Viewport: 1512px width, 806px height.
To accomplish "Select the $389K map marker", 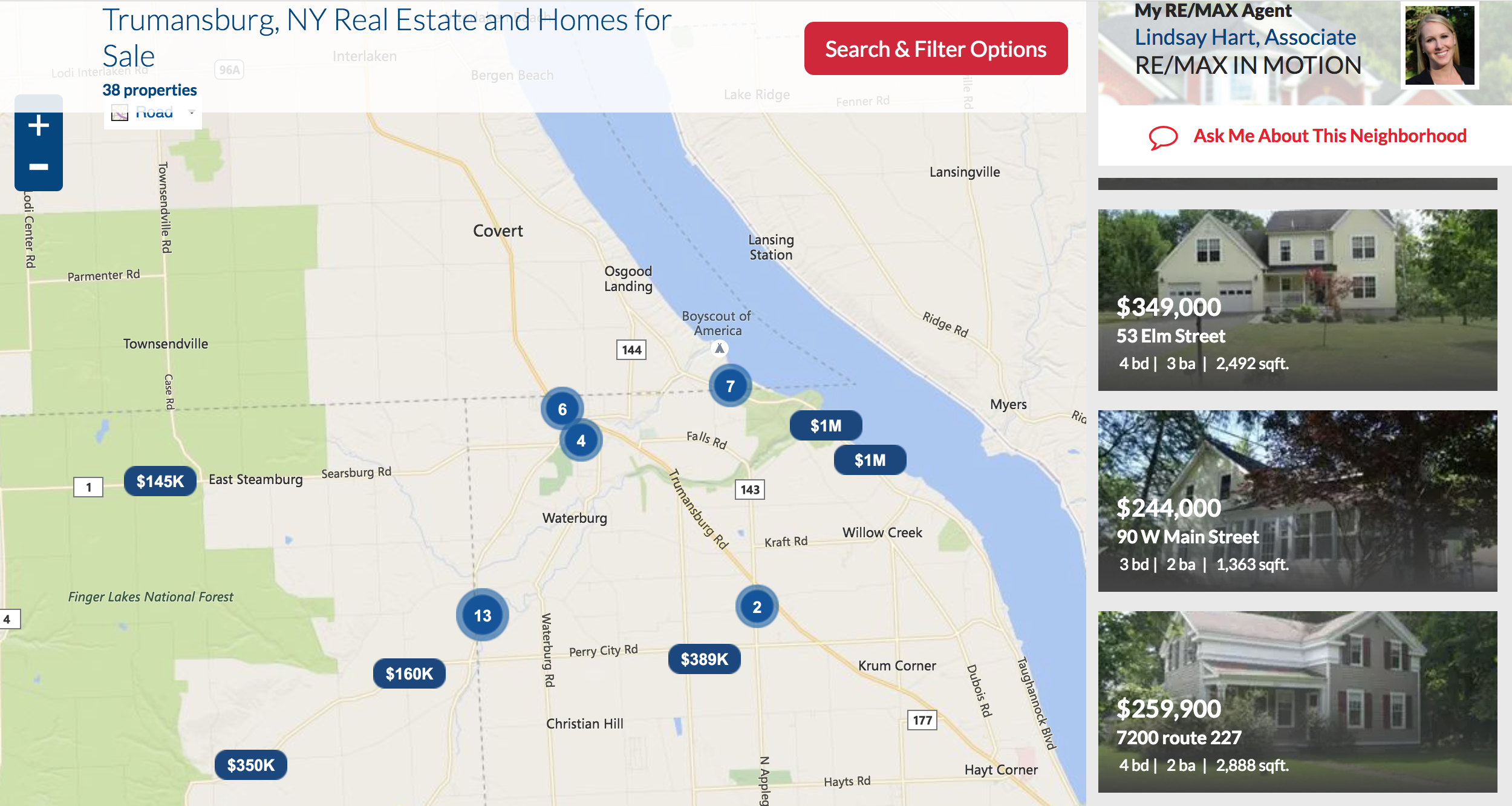I will point(704,659).
